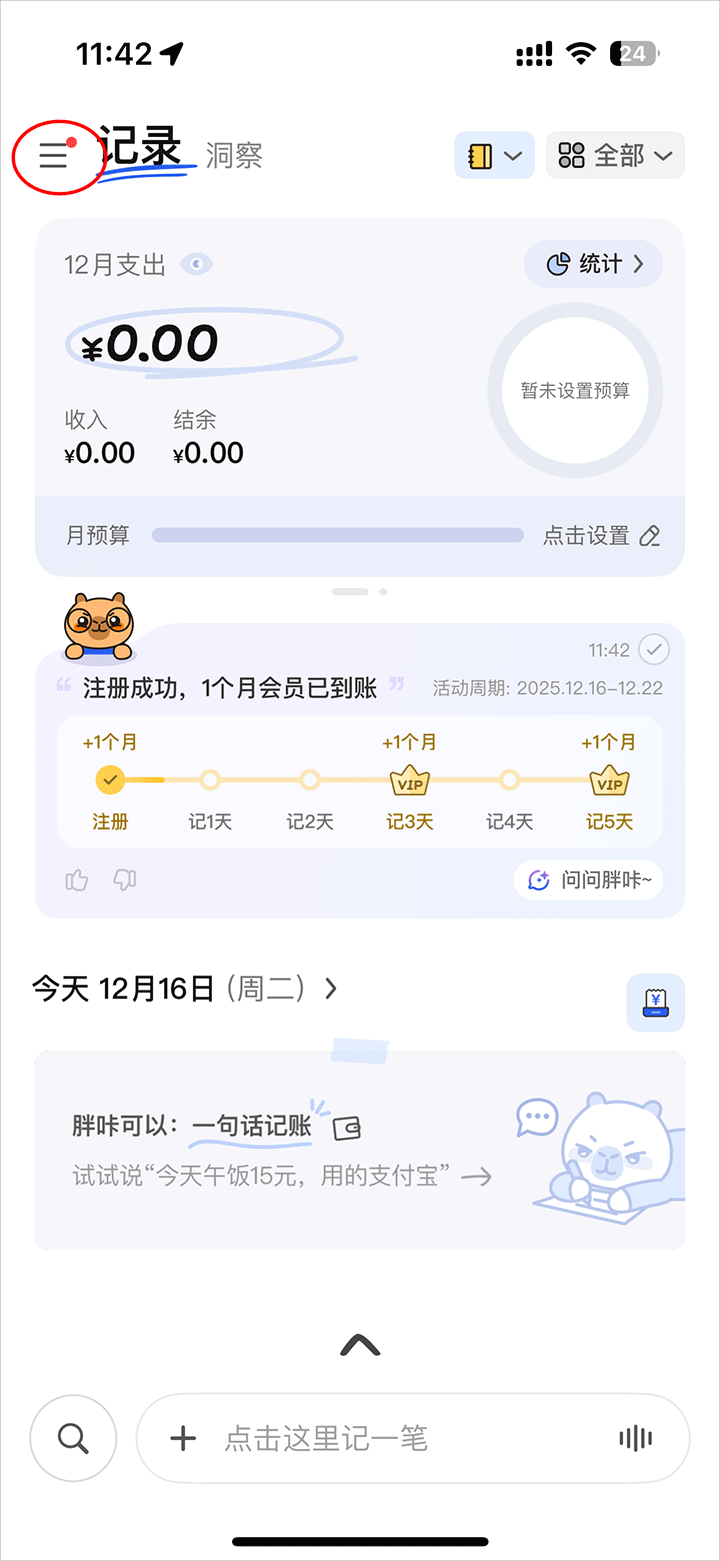
Task: Open the receipt bill icon
Action: click(655, 1002)
